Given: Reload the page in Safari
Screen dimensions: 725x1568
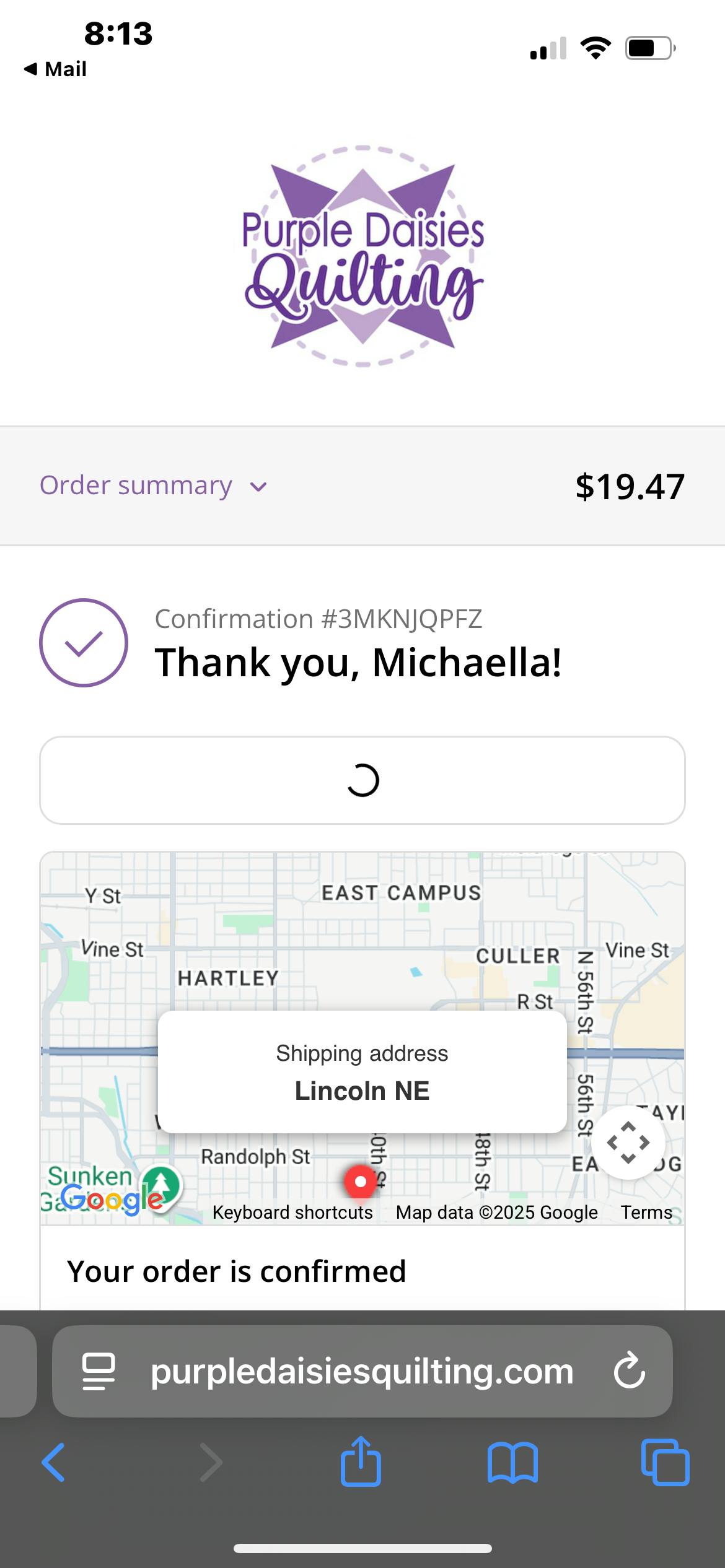Looking at the screenshot, I should (630, 1371).
